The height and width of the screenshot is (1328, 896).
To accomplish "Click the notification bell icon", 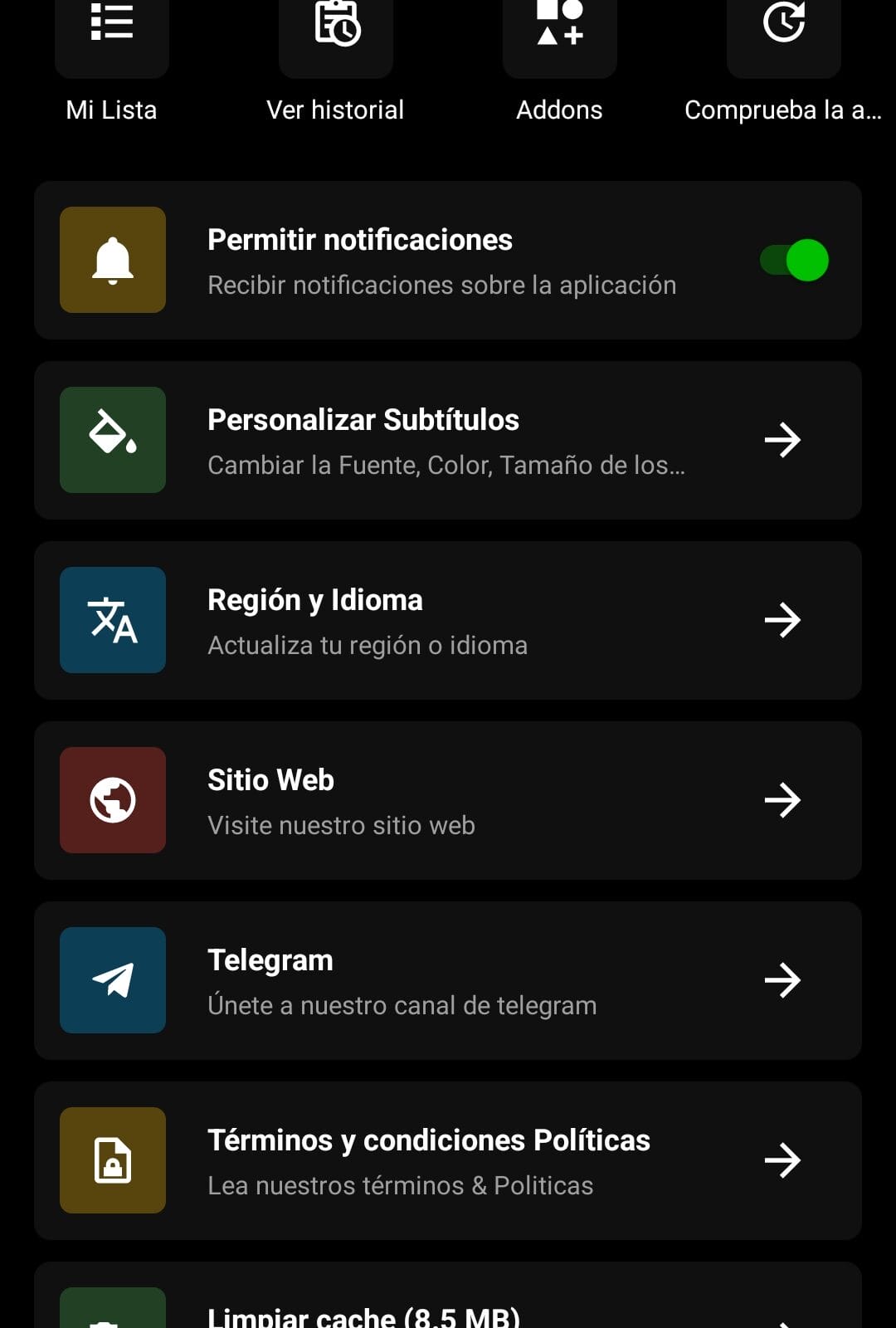I will coord(112,259).
